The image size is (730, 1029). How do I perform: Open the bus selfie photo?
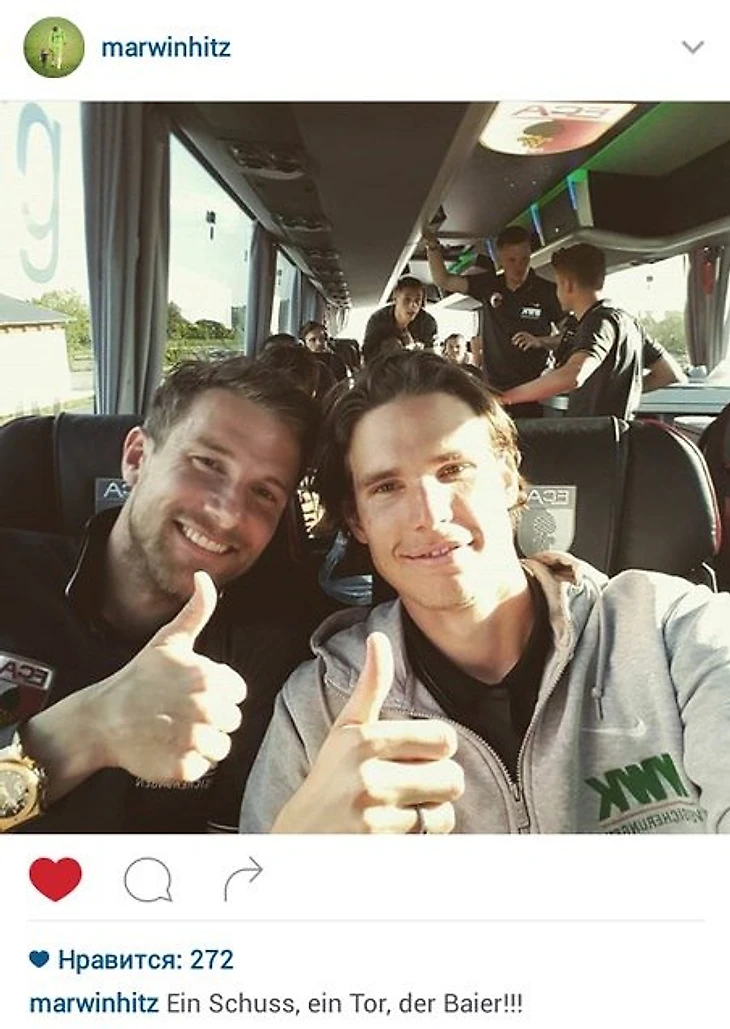pos(365,467)
